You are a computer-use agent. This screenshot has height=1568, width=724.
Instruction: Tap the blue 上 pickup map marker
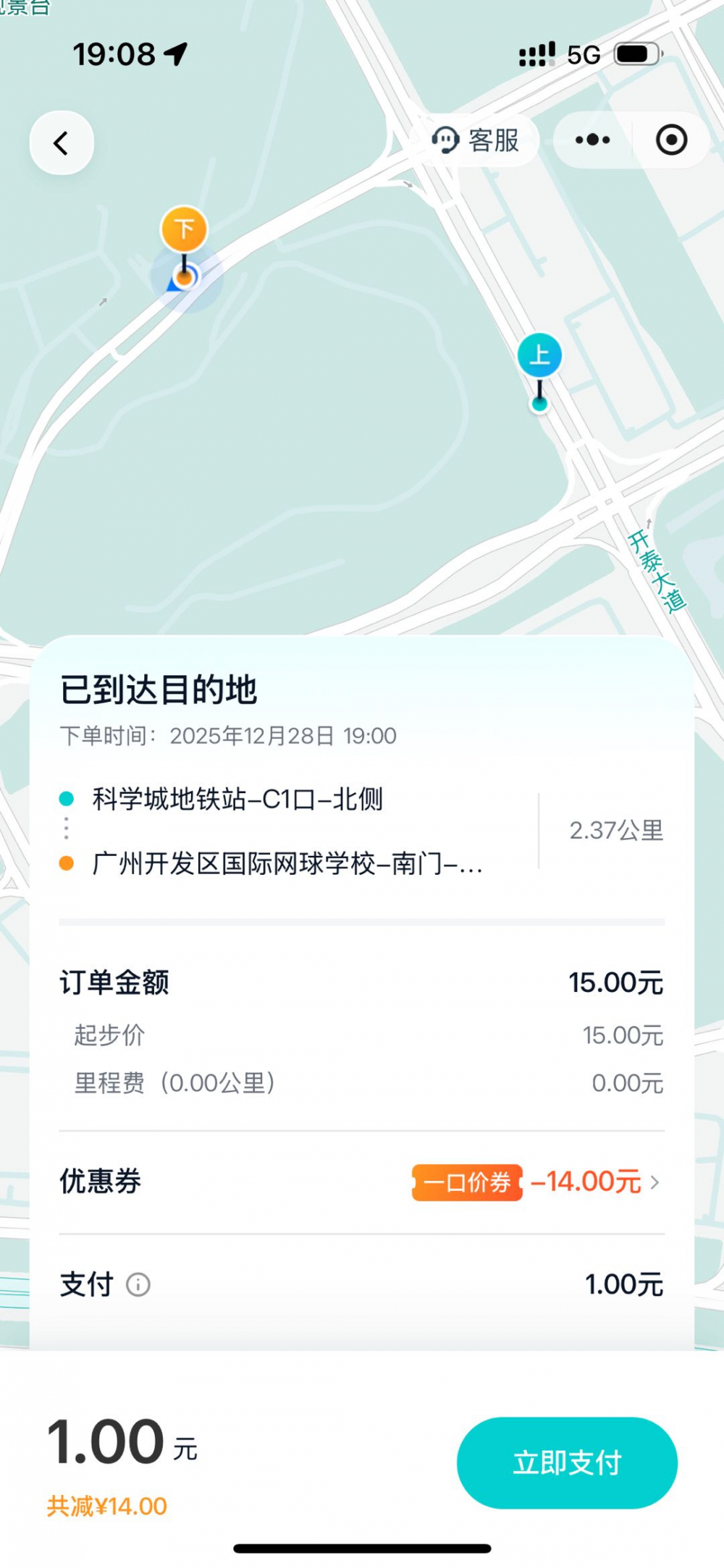(541, 355)
